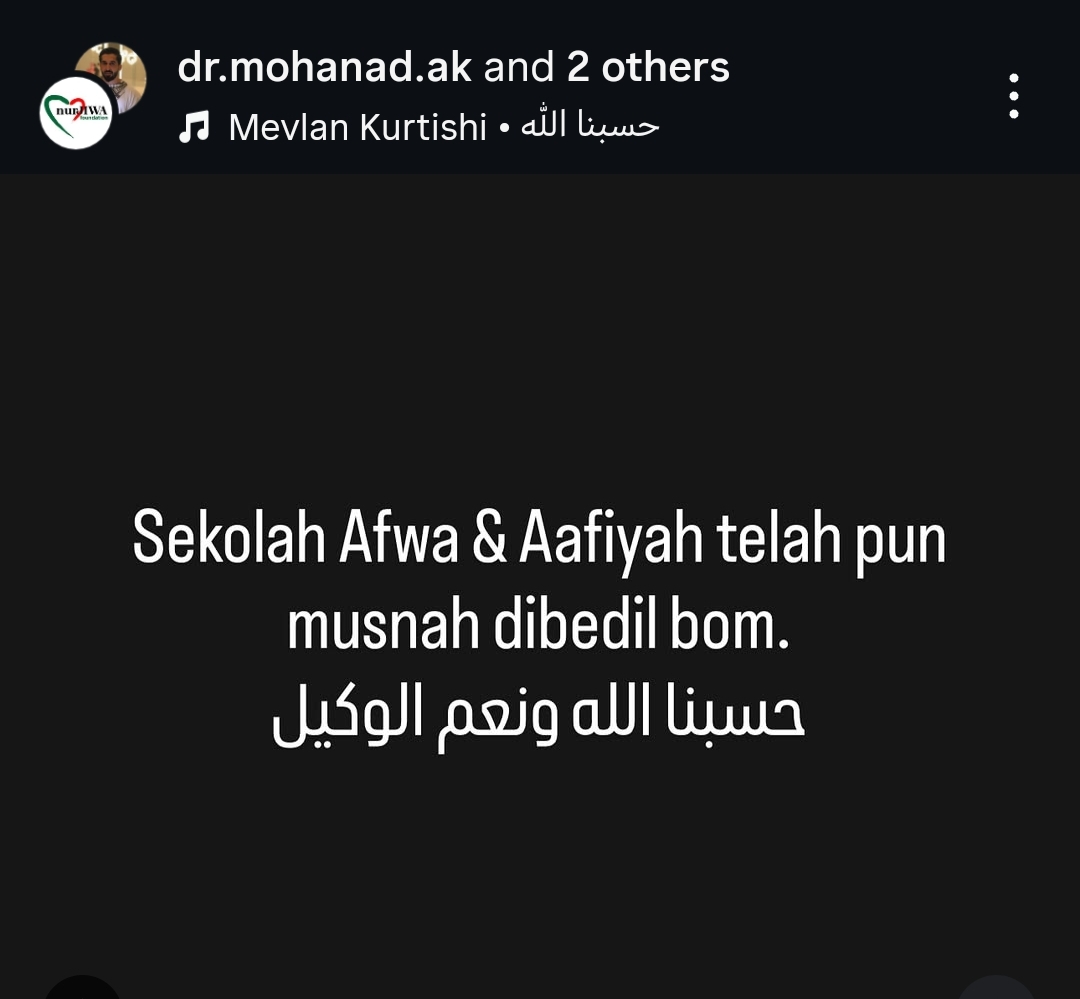Open the three-dot overflow menu
The height and width of the screenshot is (999, 1080).
[x=1013, y=97]
